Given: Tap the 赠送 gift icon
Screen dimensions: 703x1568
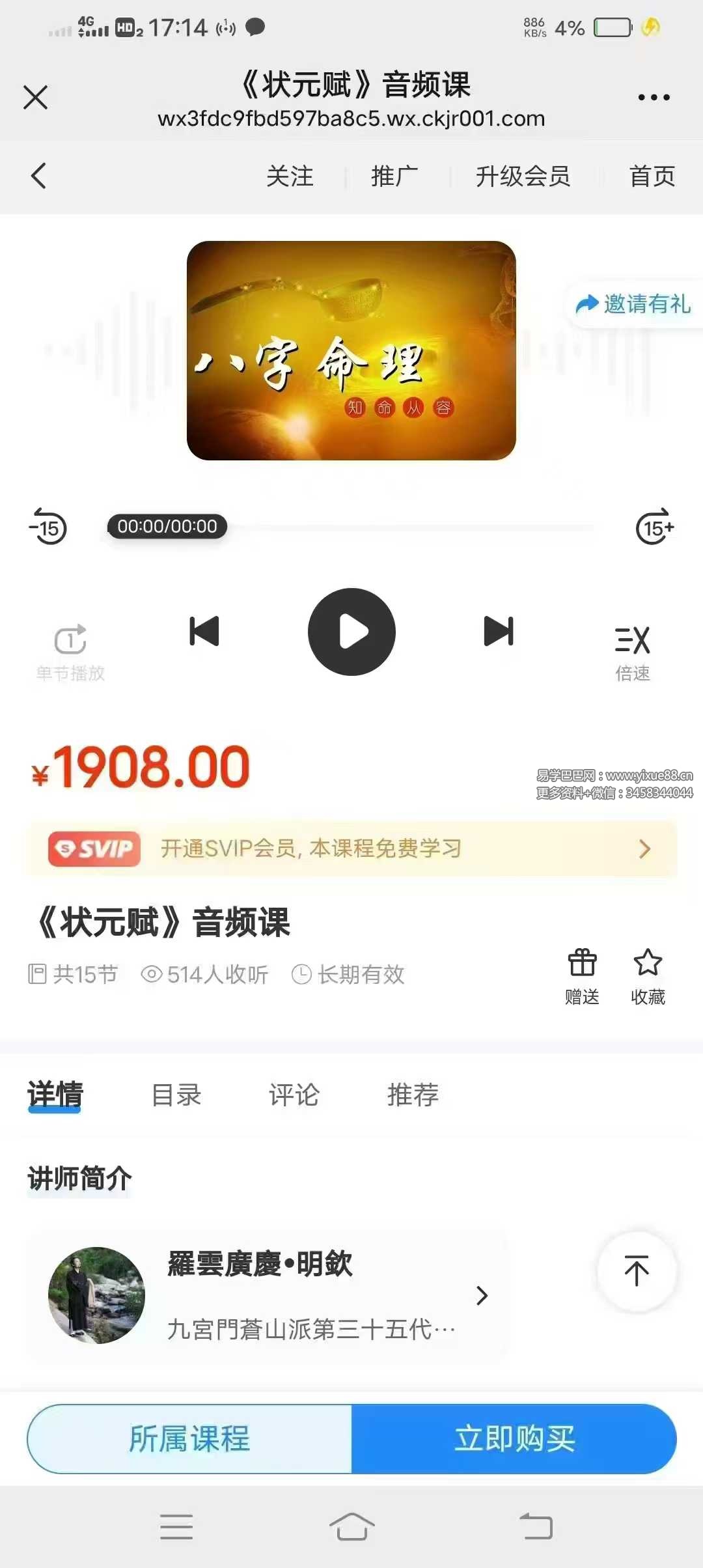Looking at the screenshot, I should point(582,973).
